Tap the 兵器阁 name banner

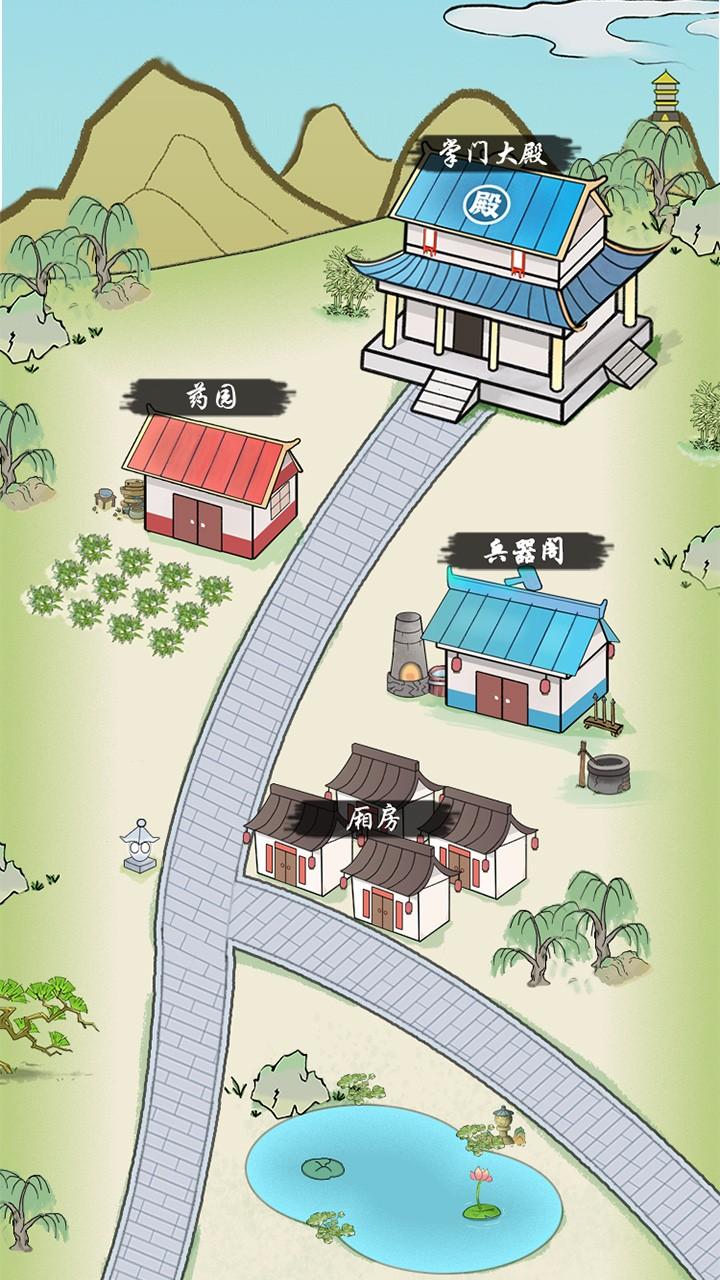522,551
